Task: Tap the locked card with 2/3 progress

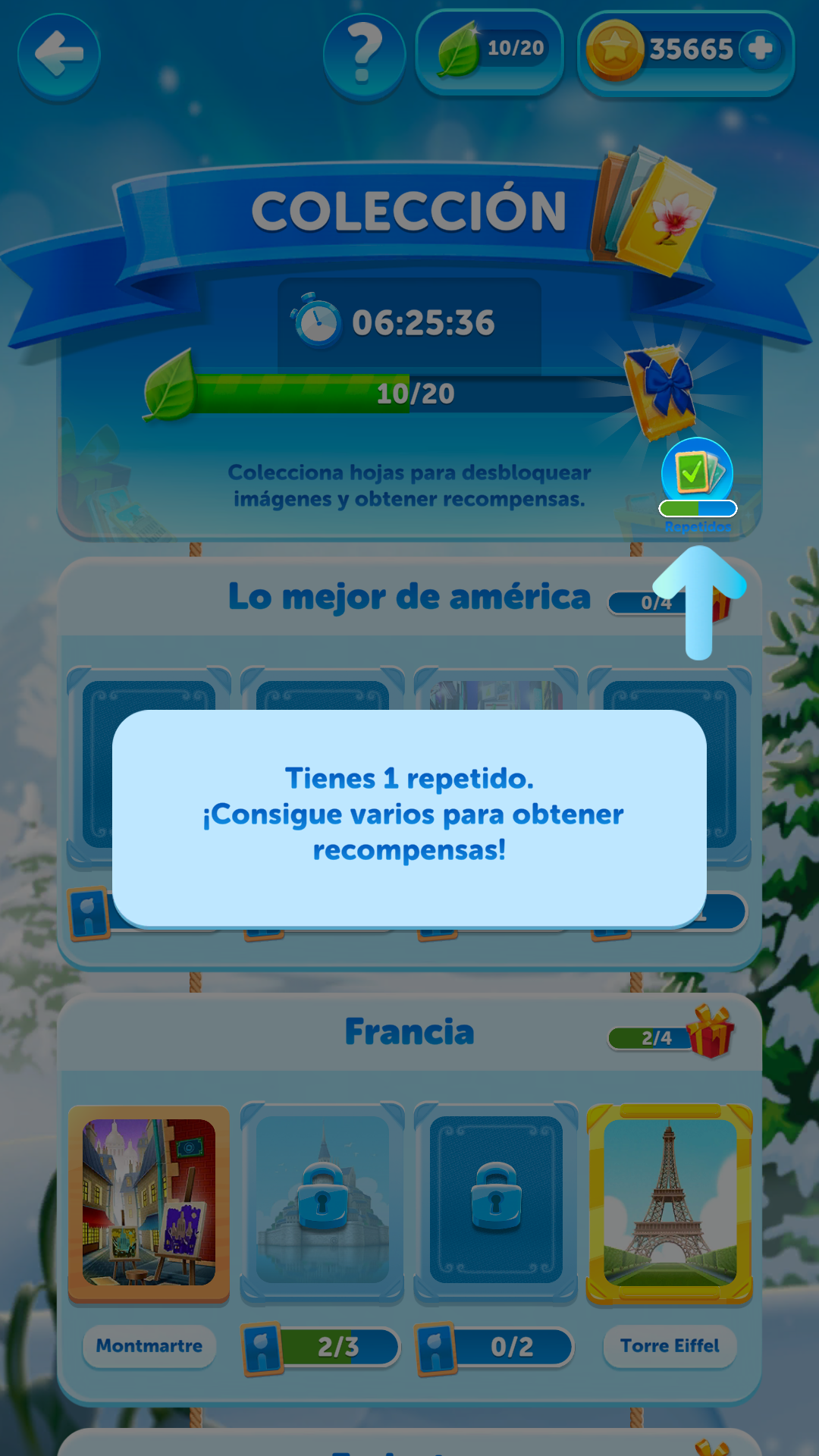Action: 322,1203
